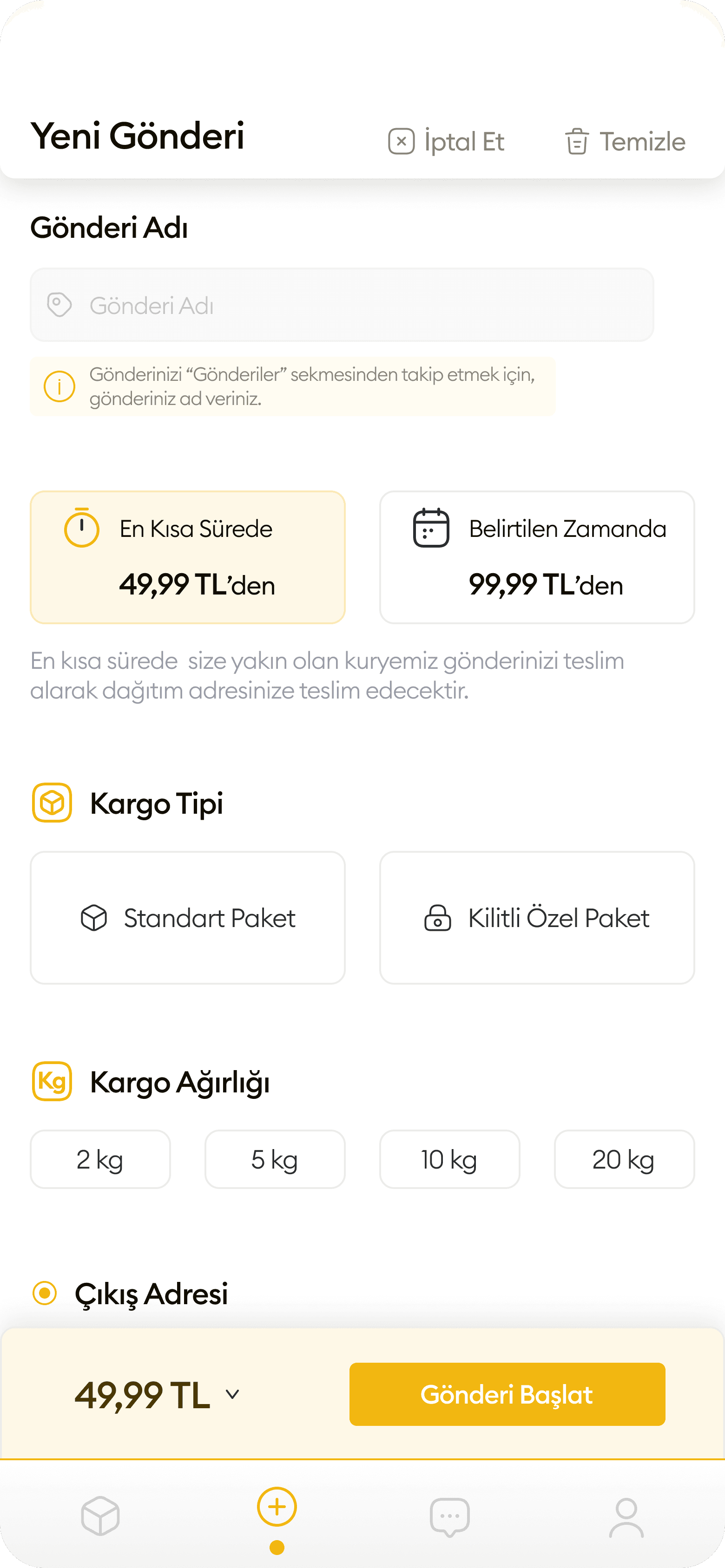Choose Belirtilen Zamanda scheduled delivery
The width and height of the screenshot is (725, 1568).
537,557
